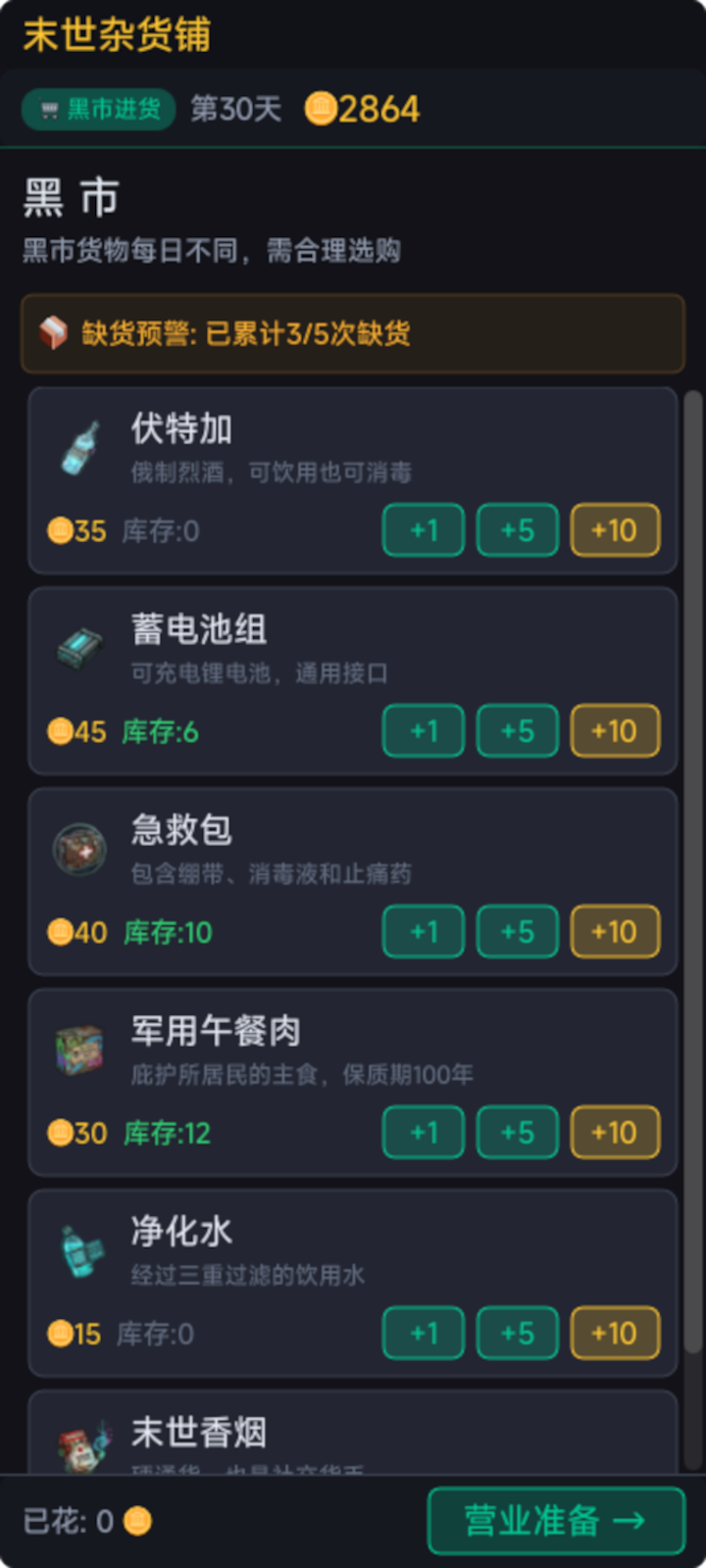
Task: Add 1 伏特加 to the order
Action: coord(423,530)
